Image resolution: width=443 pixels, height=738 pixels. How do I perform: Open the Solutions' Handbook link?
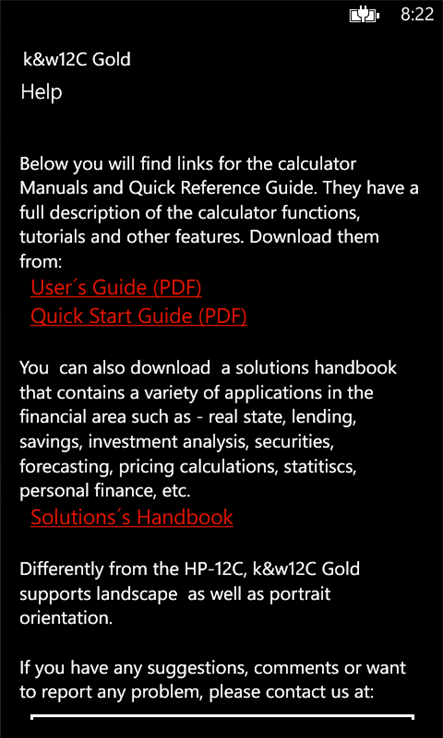(132, 517)
